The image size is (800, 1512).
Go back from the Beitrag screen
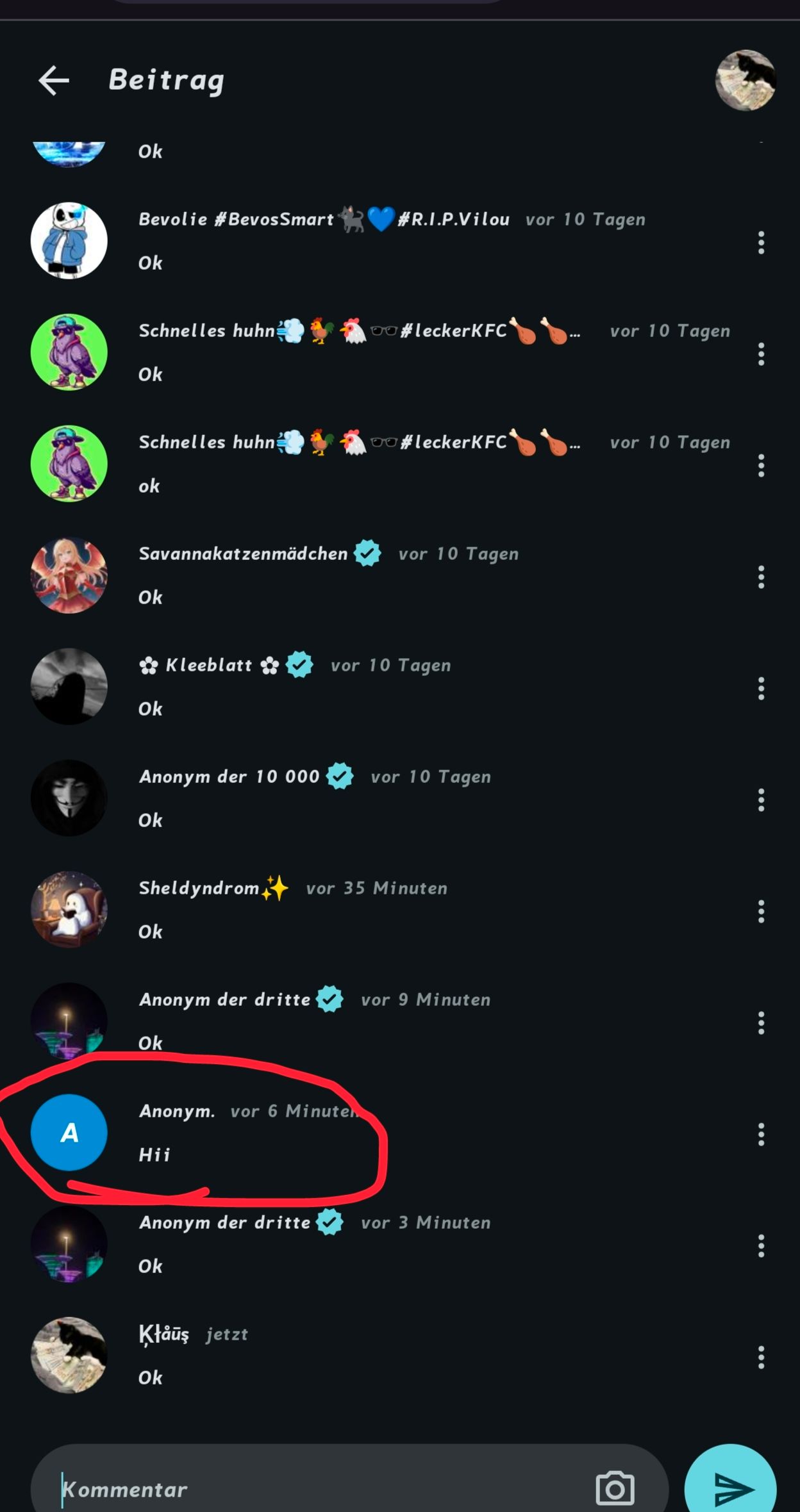(x=54, y=81)
